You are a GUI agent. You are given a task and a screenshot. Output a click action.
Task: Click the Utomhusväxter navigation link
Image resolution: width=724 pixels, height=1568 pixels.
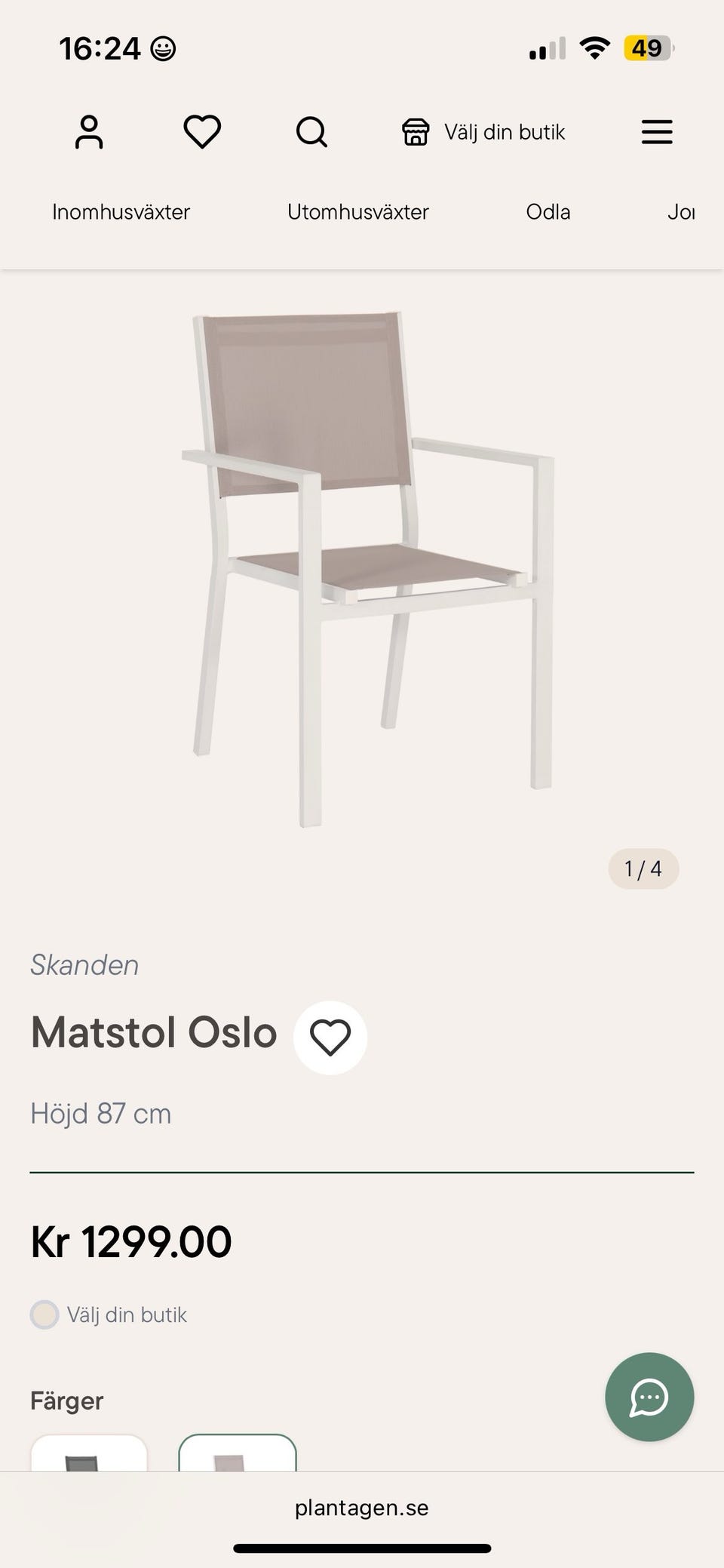[x=358, y=212]
